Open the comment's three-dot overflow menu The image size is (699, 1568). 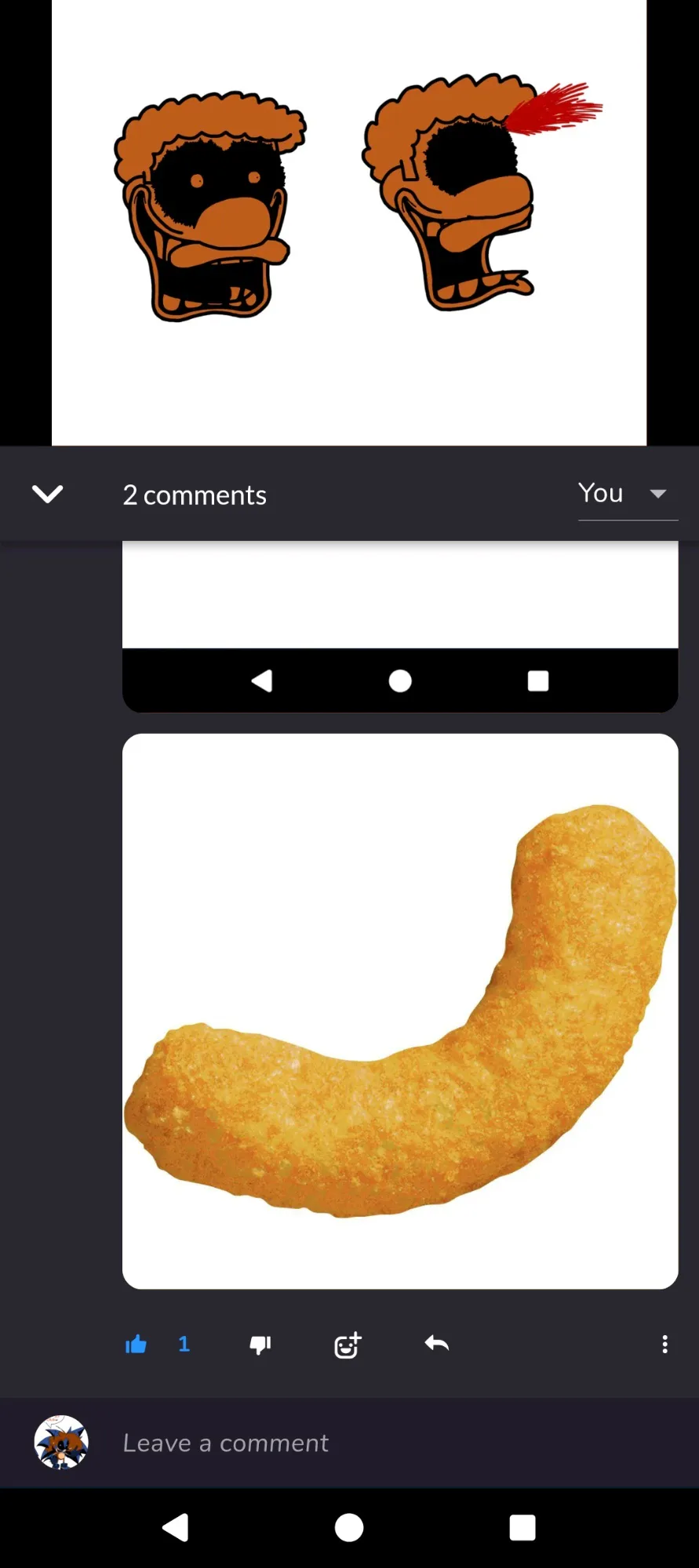[x=664, y=1345]
